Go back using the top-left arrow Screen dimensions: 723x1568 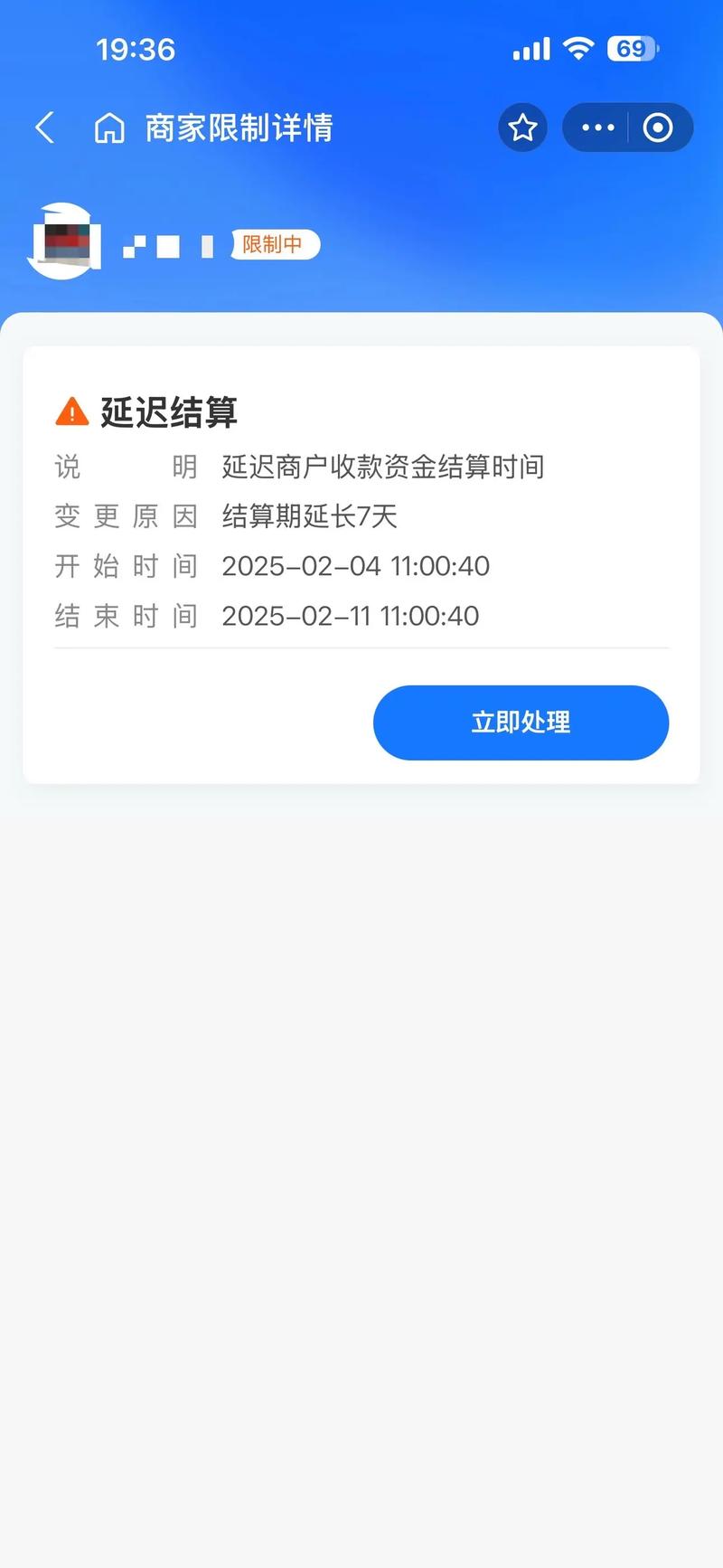coord(45,128)
